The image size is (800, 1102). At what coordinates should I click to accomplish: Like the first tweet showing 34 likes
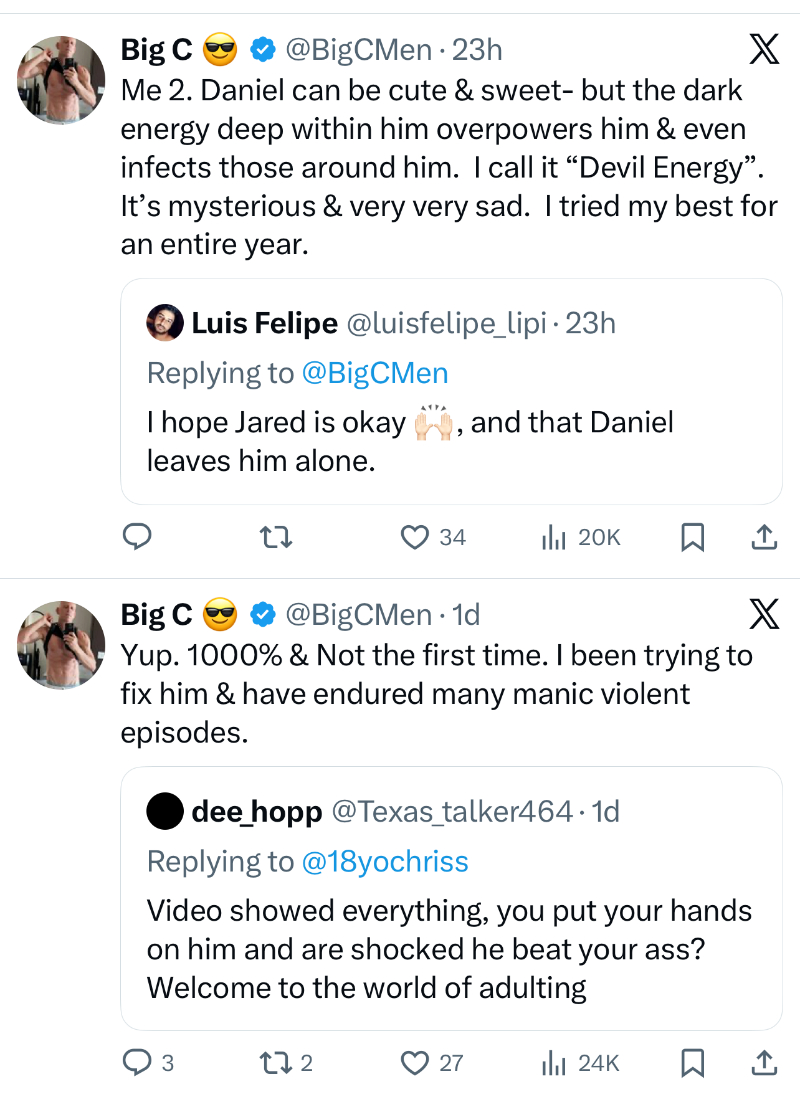[x=413, y=537]
